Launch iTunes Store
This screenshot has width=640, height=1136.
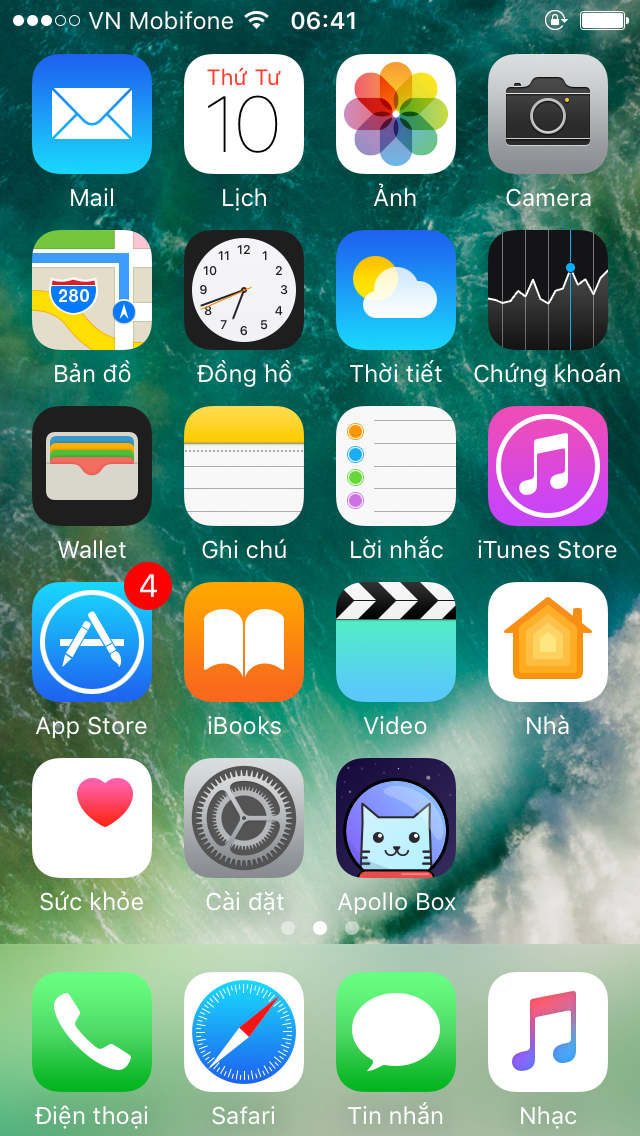[548, 466]
